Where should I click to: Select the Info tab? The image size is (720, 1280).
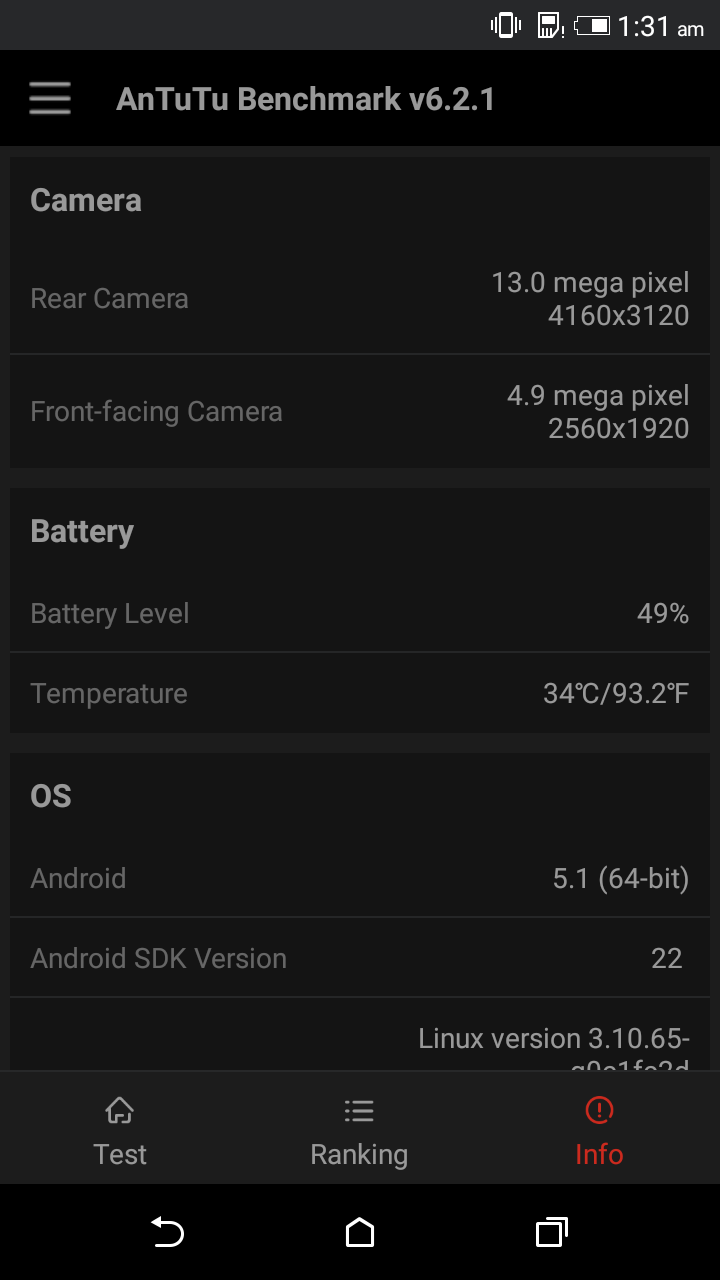click(x=599, y=1132)
